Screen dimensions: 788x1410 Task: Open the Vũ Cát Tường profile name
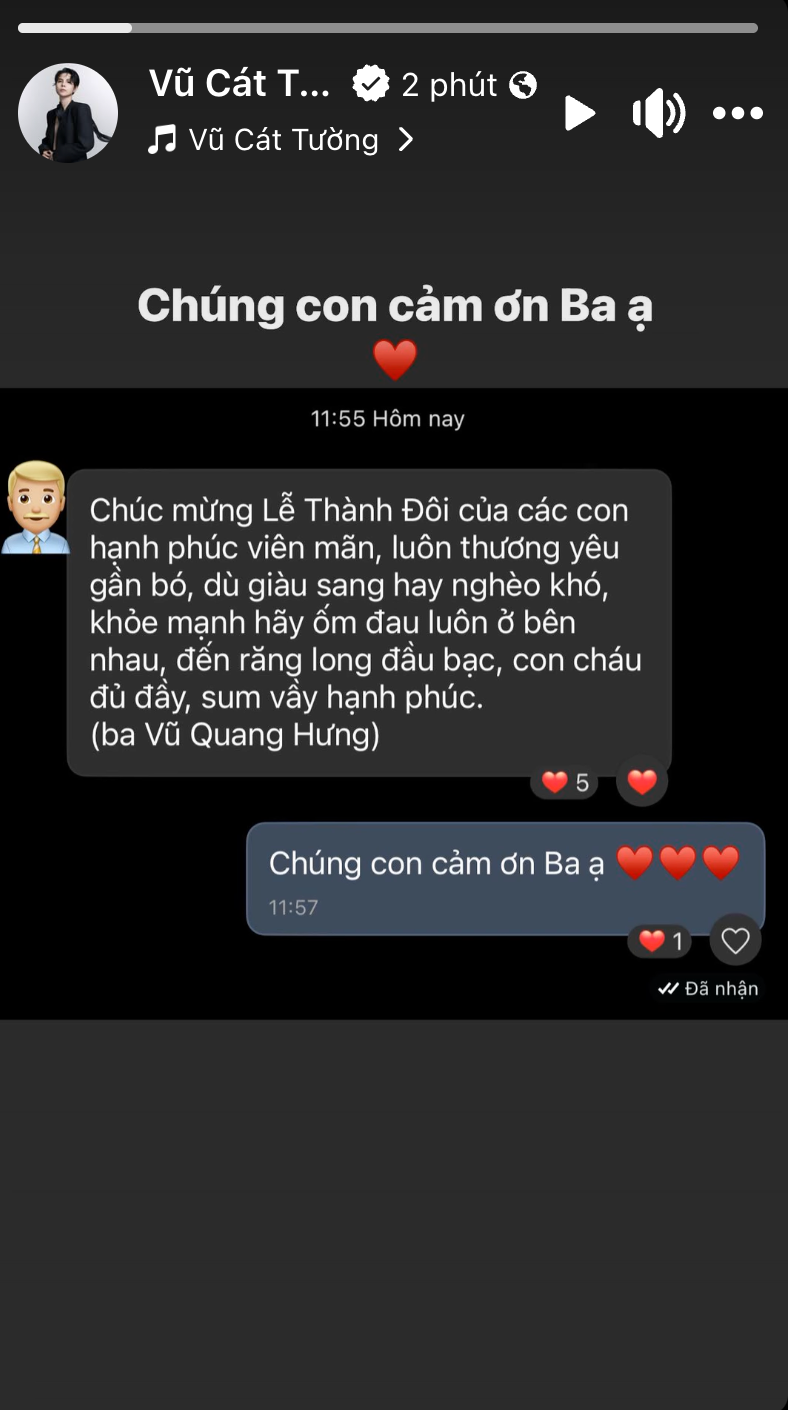pyautogui.click(x=240, y=84)
